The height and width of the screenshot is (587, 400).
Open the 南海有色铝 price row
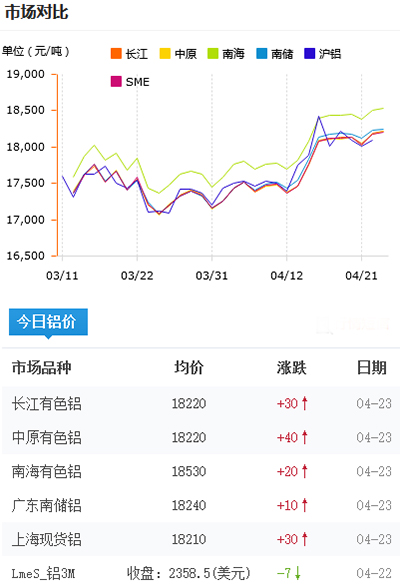point(201,471)
